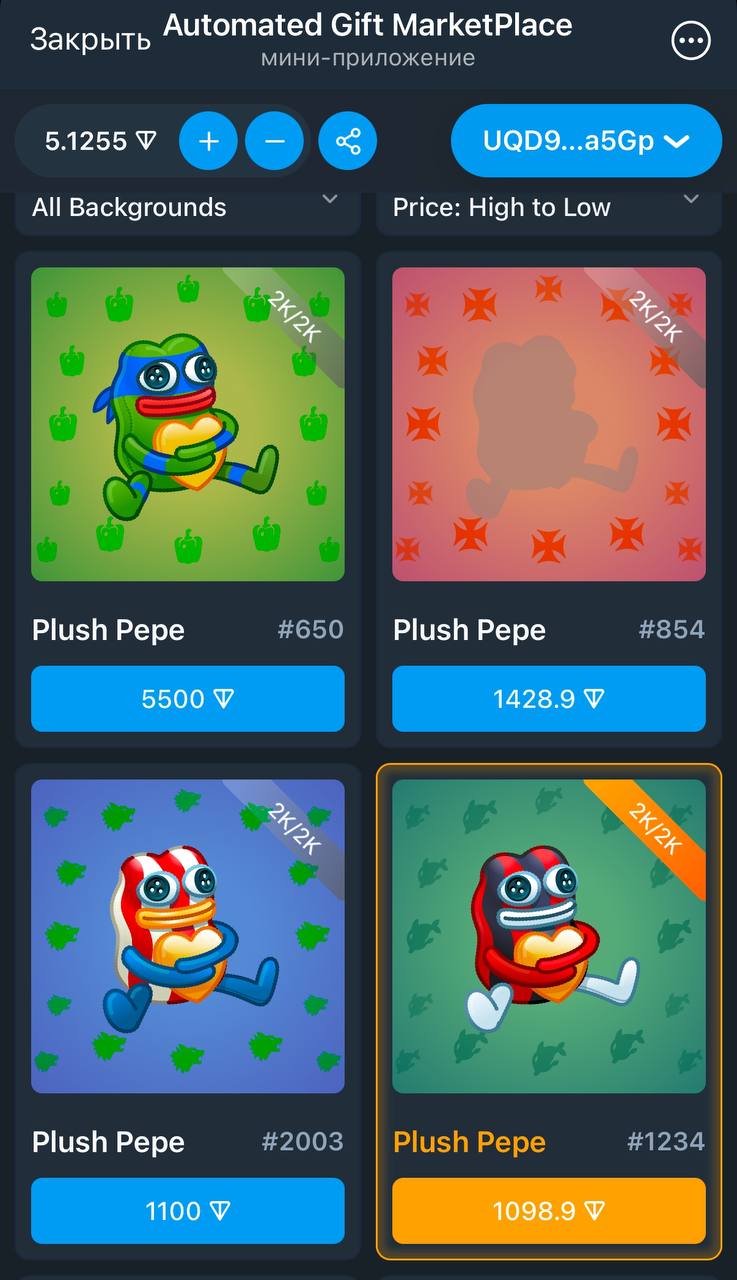Open the All Backgrounds filter dropdown
The width and height of the screenshot is (737, 1280).
187,208
